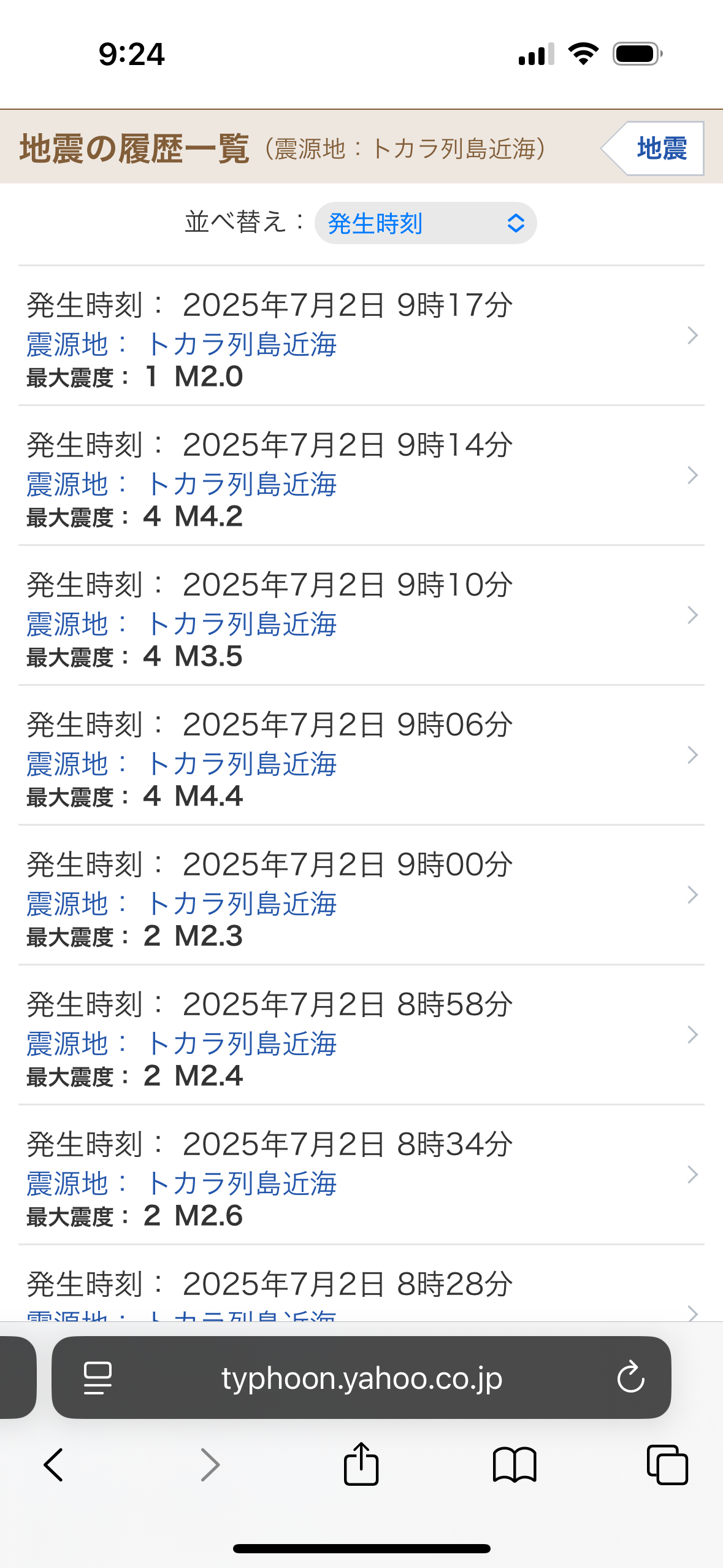Screen dimensions: 723x1568
Task: Tap the typhoon.yahoo.co.jp address bar
Action: (x=361, y=1378)
